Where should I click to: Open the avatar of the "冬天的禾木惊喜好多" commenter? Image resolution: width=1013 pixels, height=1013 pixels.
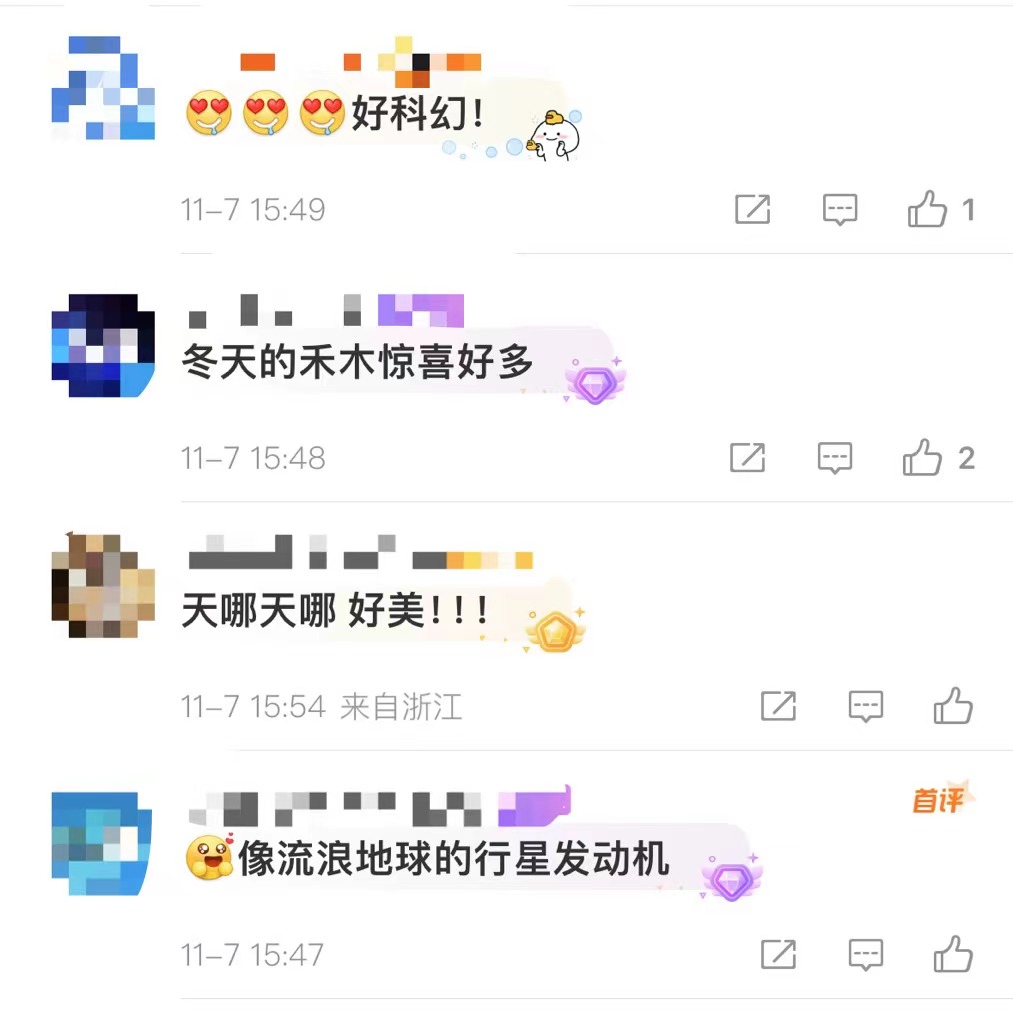[x=103, y=345]
